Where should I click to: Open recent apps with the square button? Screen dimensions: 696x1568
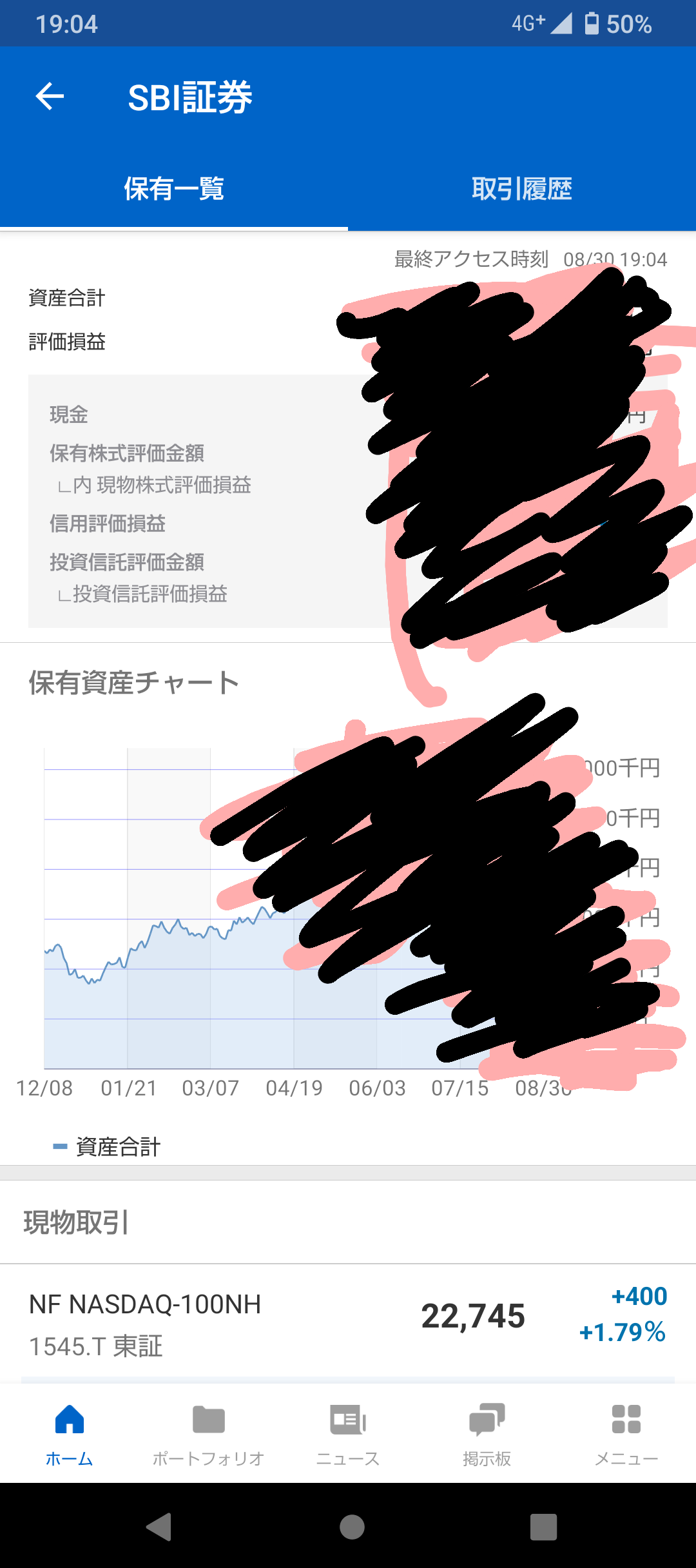[x=543, y=1527]
